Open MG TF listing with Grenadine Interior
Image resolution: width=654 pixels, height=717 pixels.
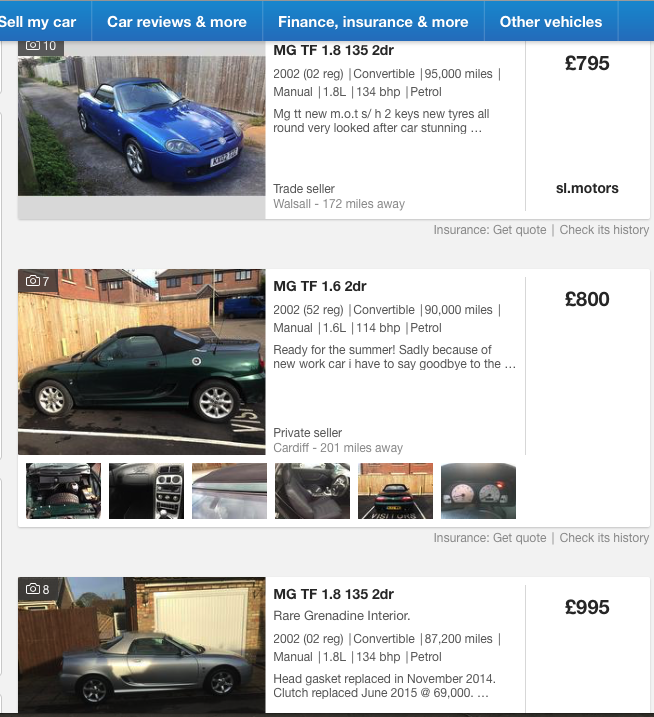[x=333, y=594]
